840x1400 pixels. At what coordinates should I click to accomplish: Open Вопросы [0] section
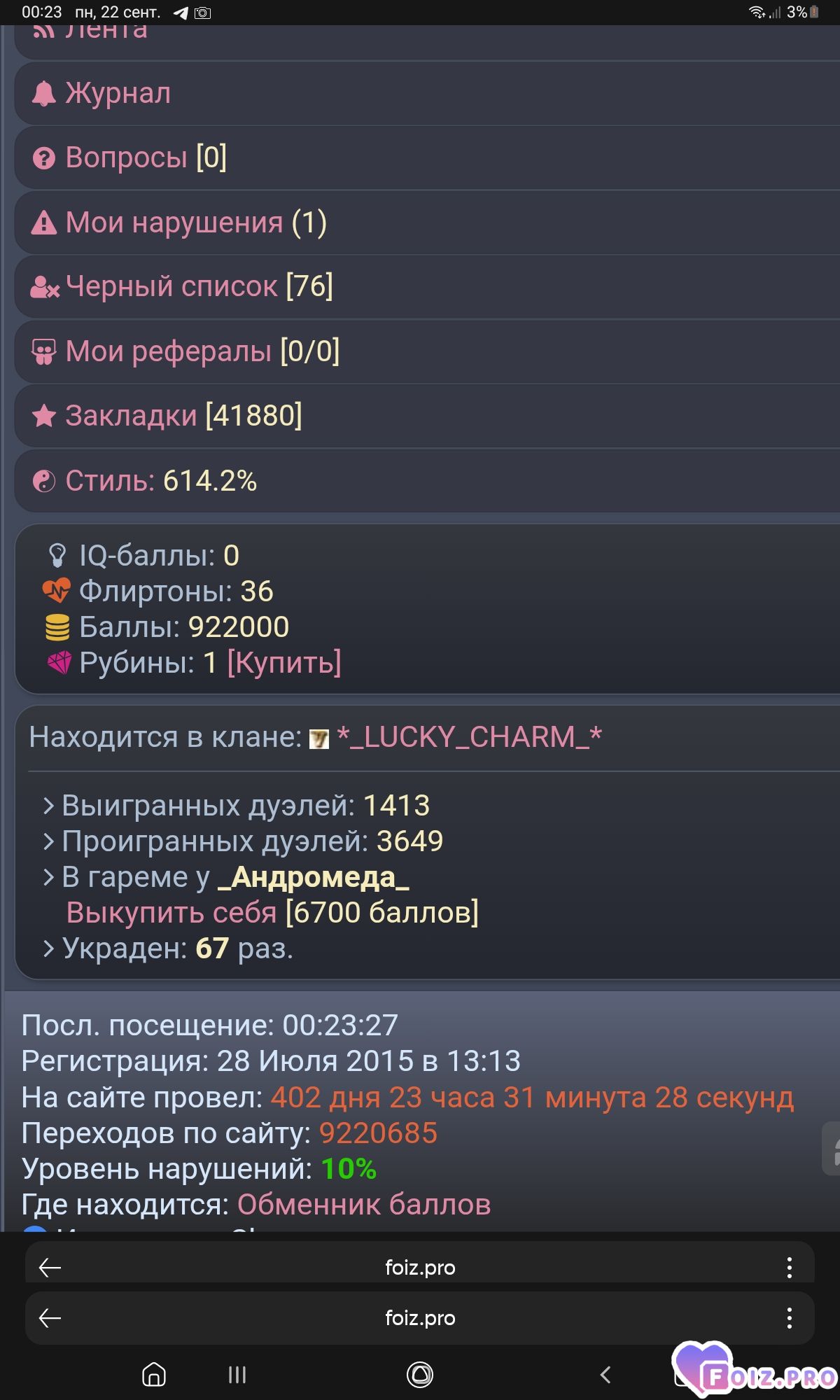tap(146, 157)
